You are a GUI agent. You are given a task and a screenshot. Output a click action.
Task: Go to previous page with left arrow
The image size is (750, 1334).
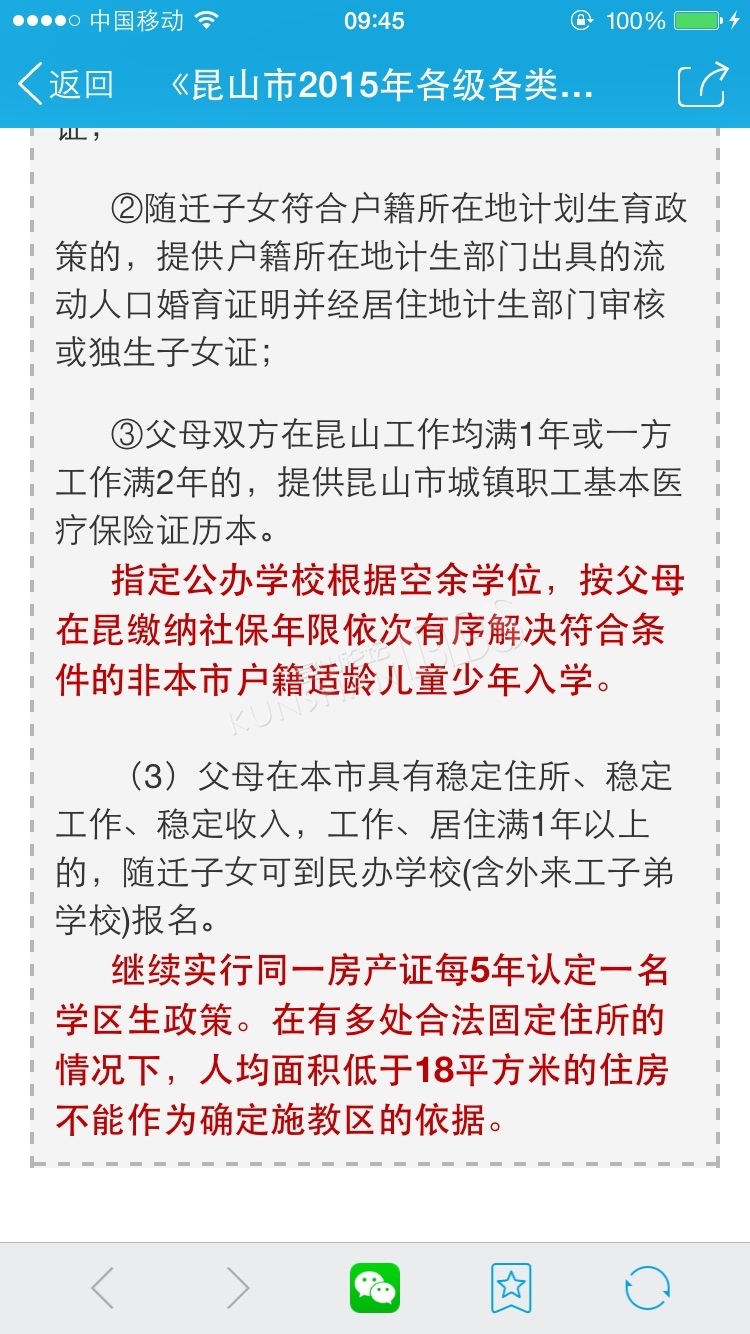click(102, 1288)
